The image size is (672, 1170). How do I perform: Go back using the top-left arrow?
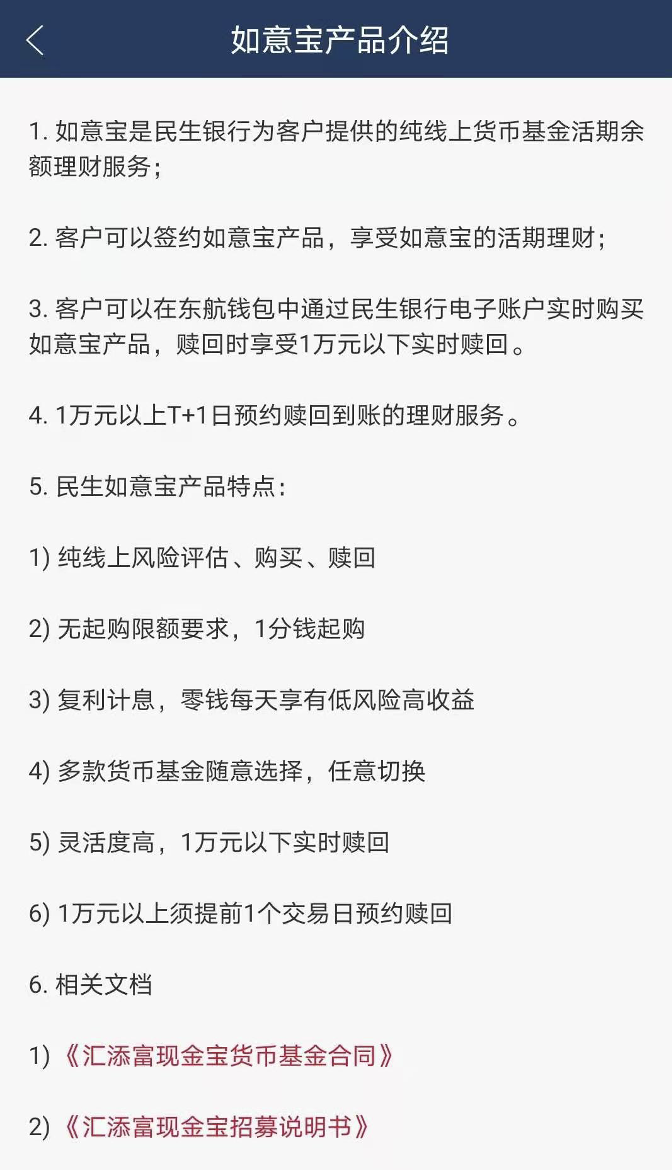[36, 40]
